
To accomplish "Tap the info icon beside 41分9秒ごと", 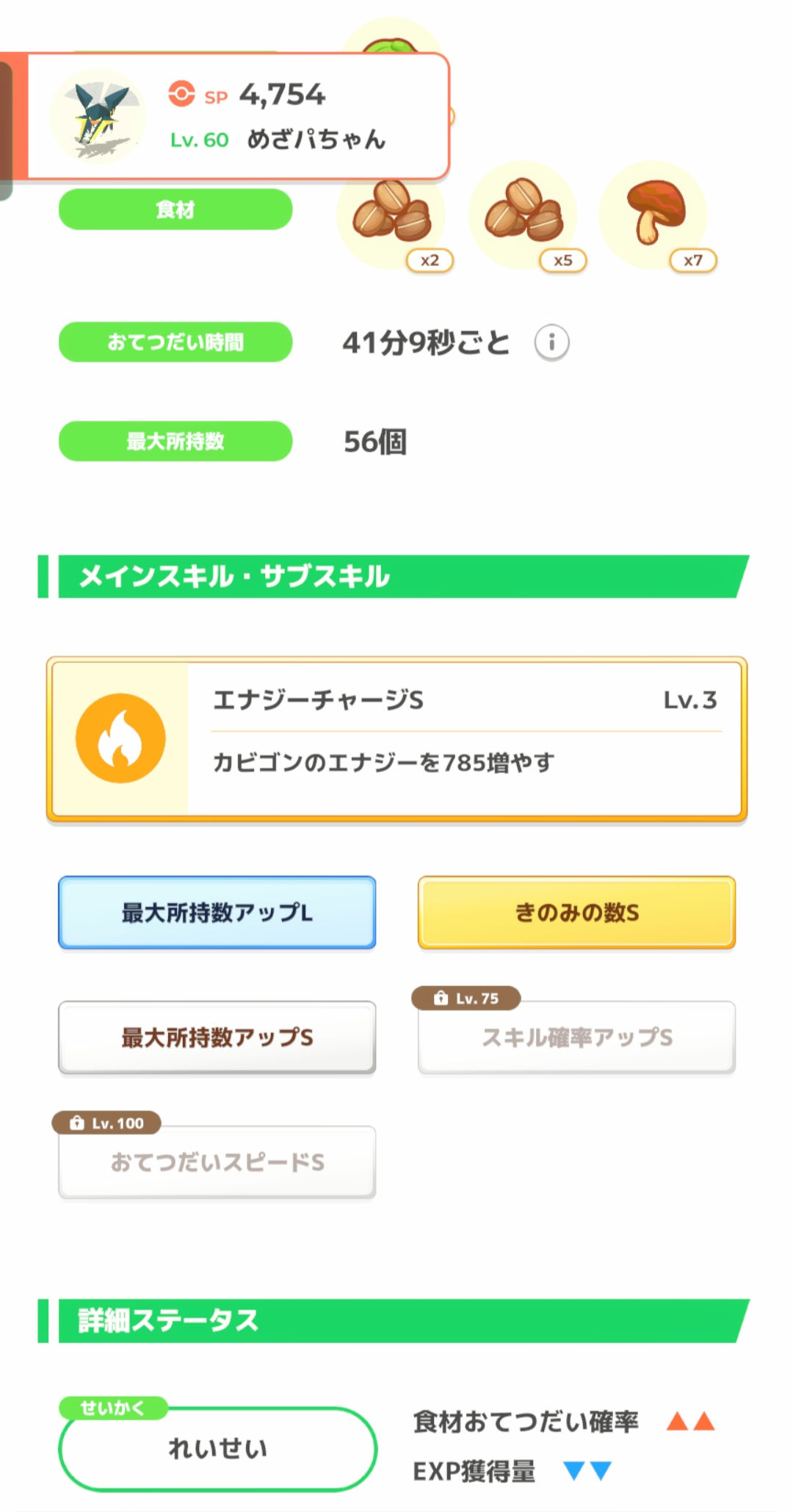I will click(x=551, y=342).
